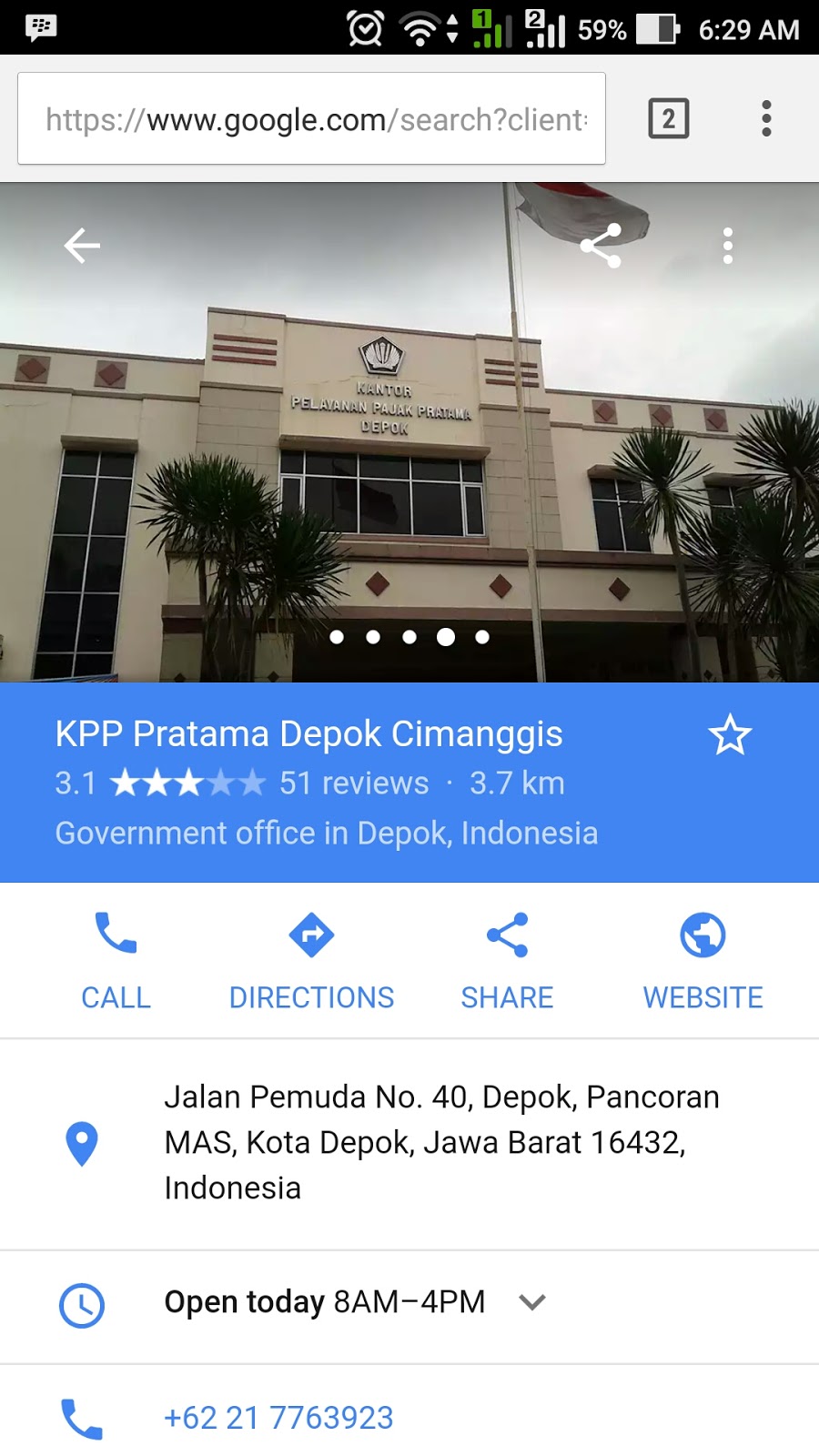Open the browser tab switcher

[668, 119]
